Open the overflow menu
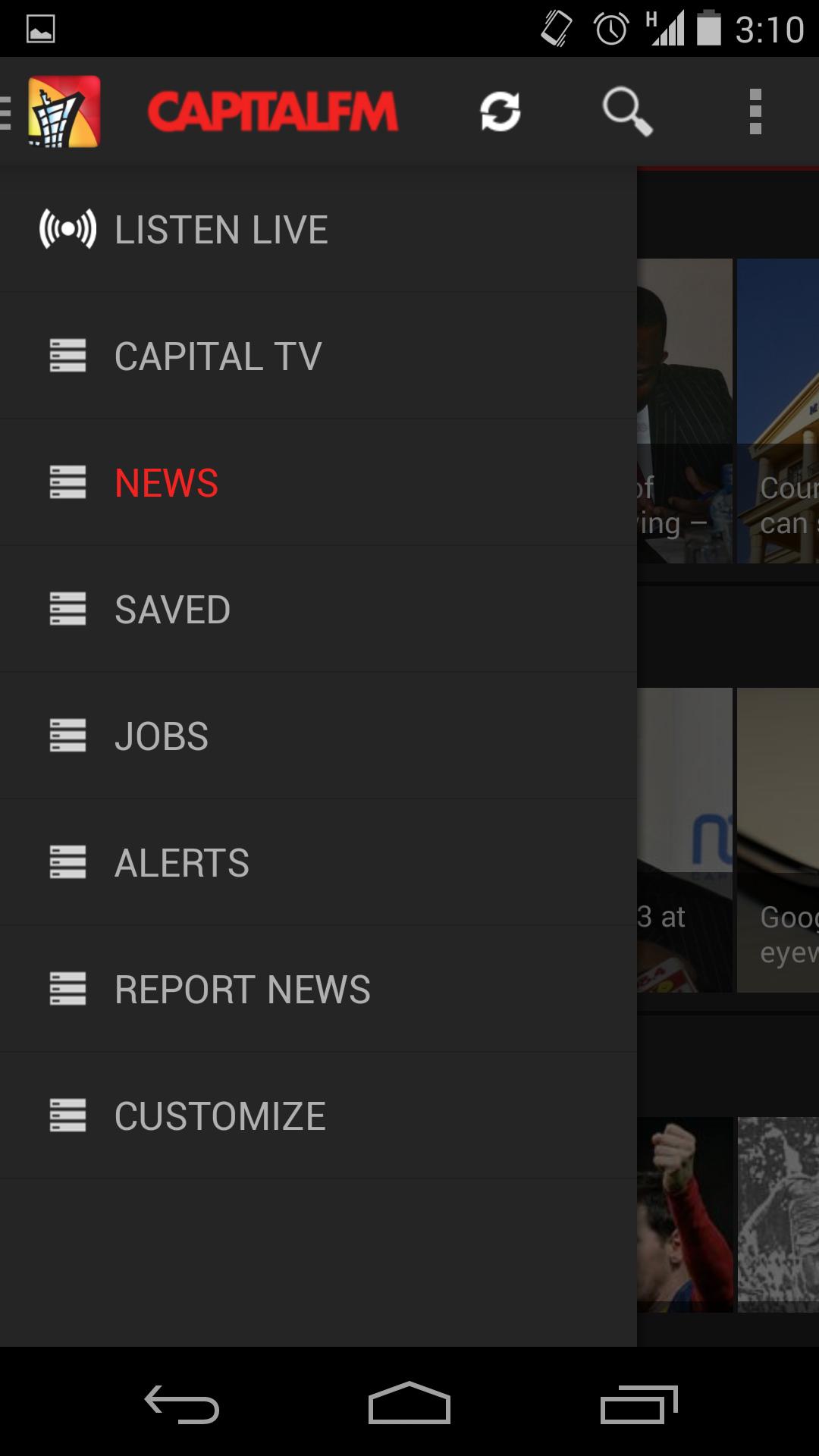Screen dimensions: 819x1456 (x=755, y=112)
